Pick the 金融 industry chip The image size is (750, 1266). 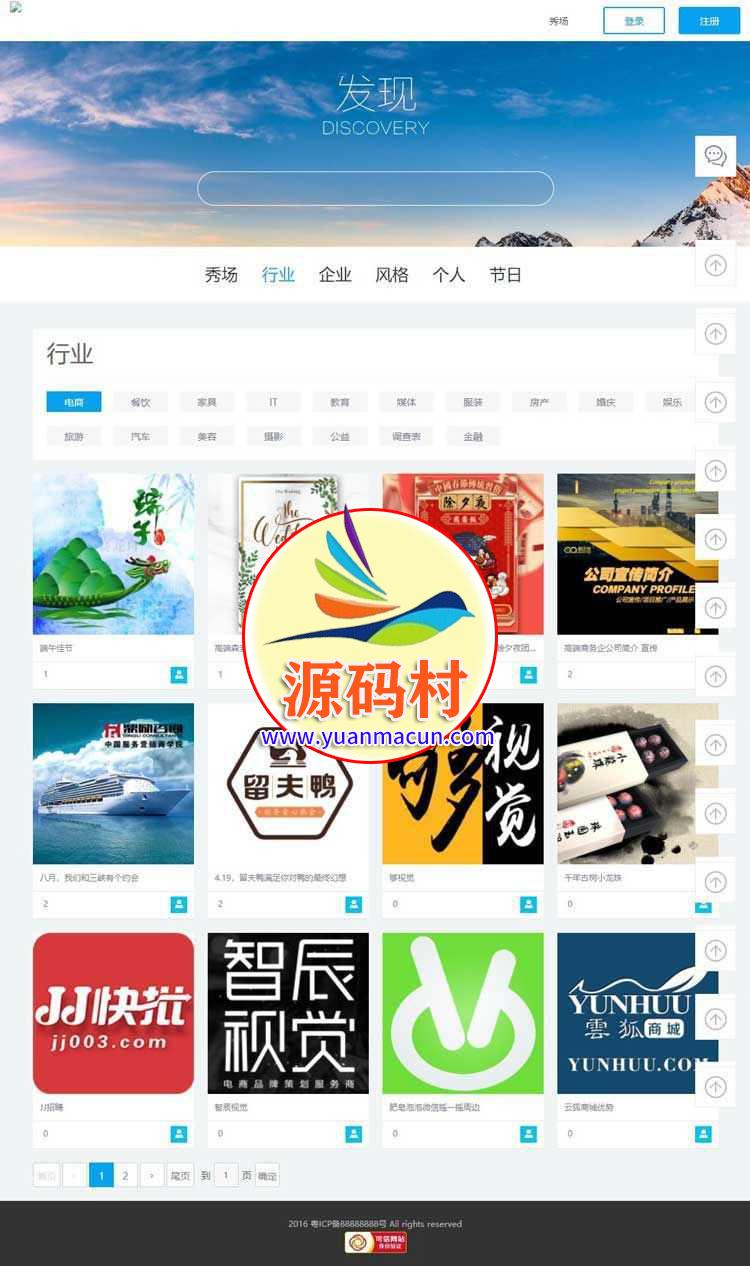[x=473, y=436]
